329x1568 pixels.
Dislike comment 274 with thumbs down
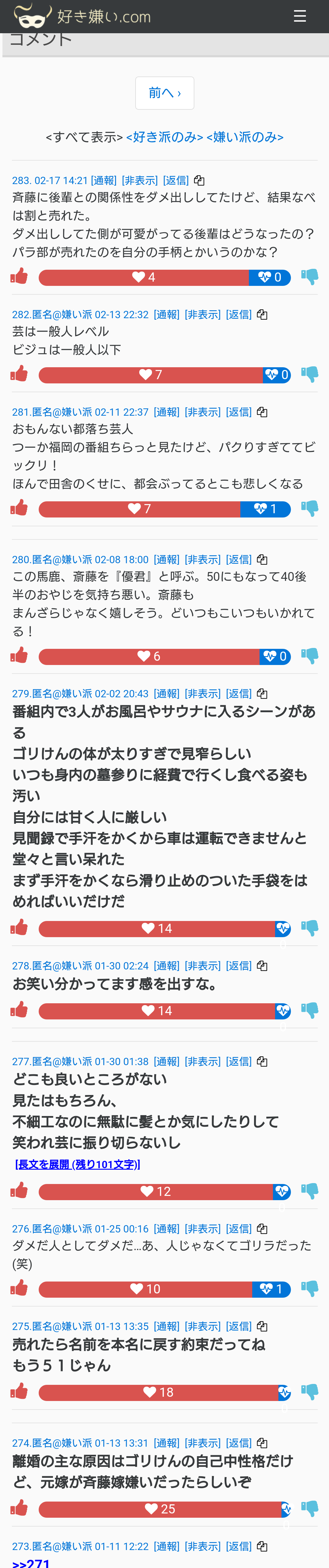click(310, 1508)
